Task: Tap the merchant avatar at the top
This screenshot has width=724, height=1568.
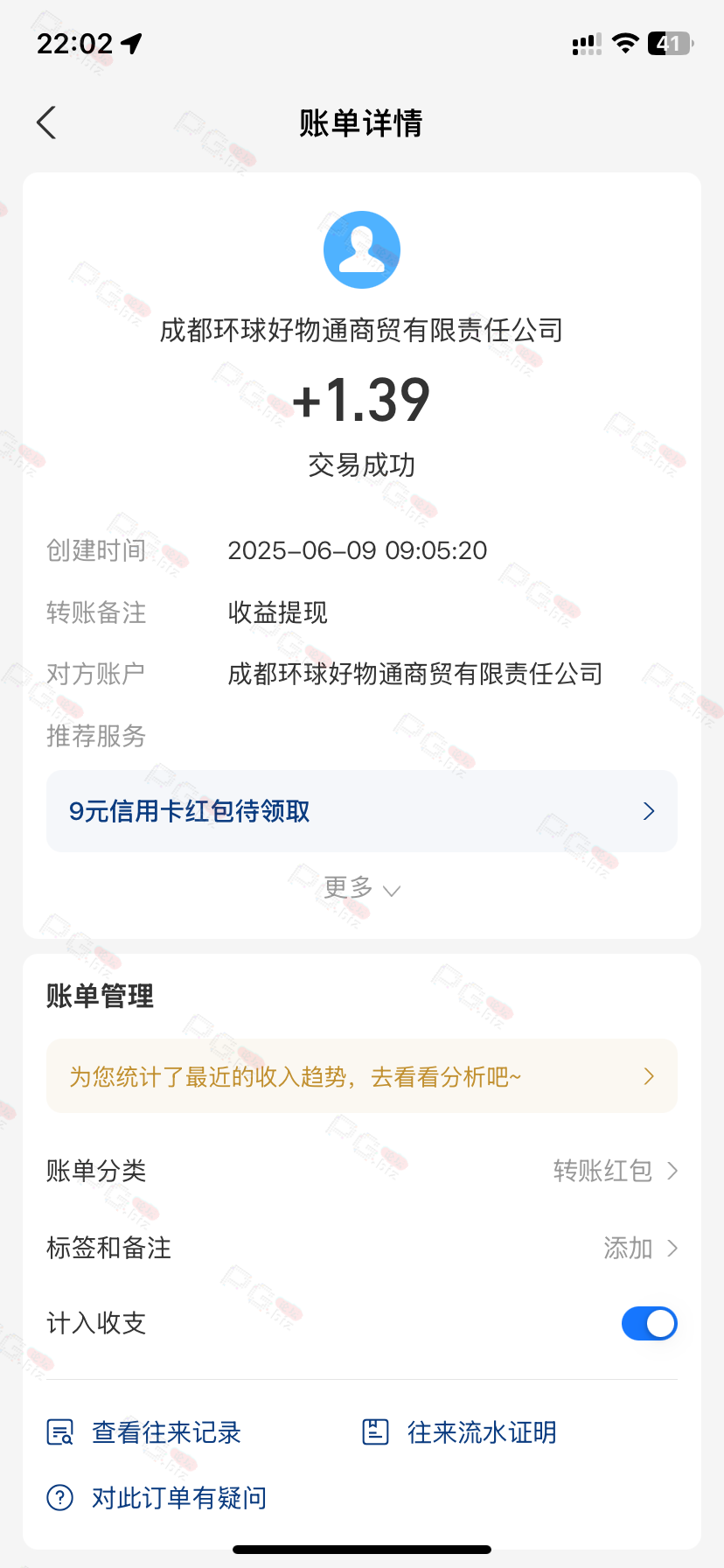Action: coord(362,249)
